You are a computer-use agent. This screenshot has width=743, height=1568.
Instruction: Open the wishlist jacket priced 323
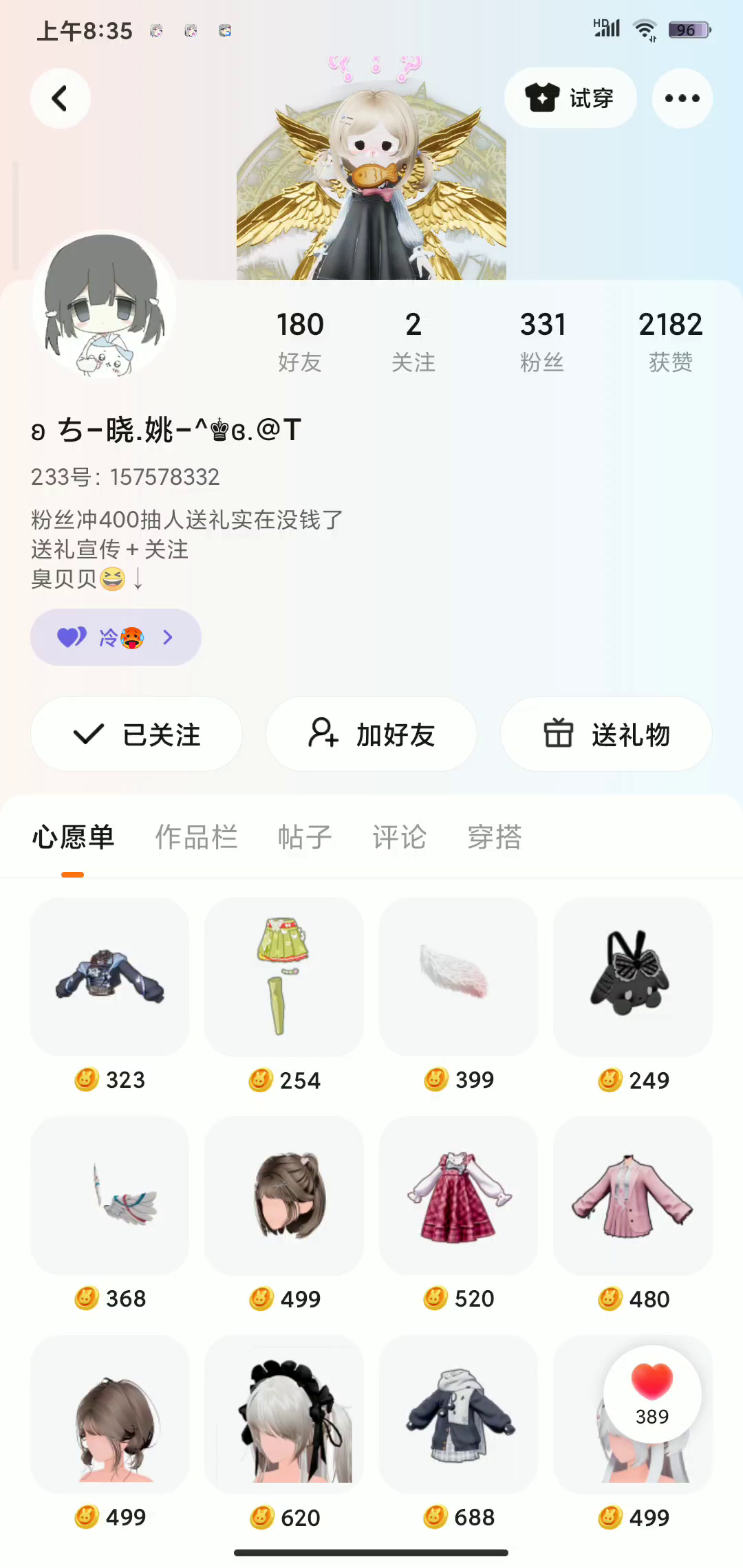point(110,977)
